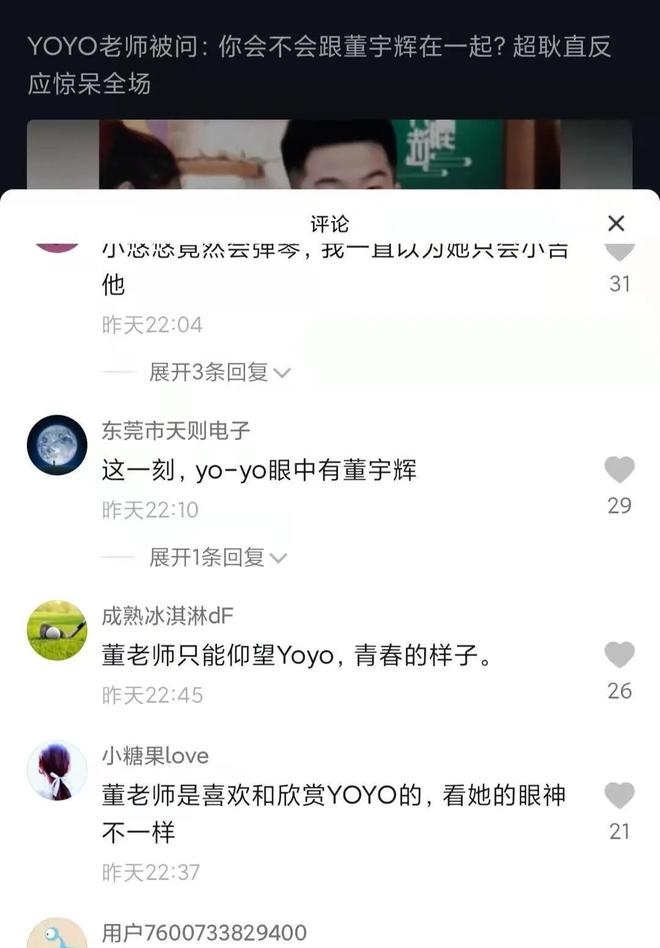Image resolution: width=660 pixels, height=948 pixels.
Task: Open the video thumbnail behind the comments
Action: coord(330,155)
